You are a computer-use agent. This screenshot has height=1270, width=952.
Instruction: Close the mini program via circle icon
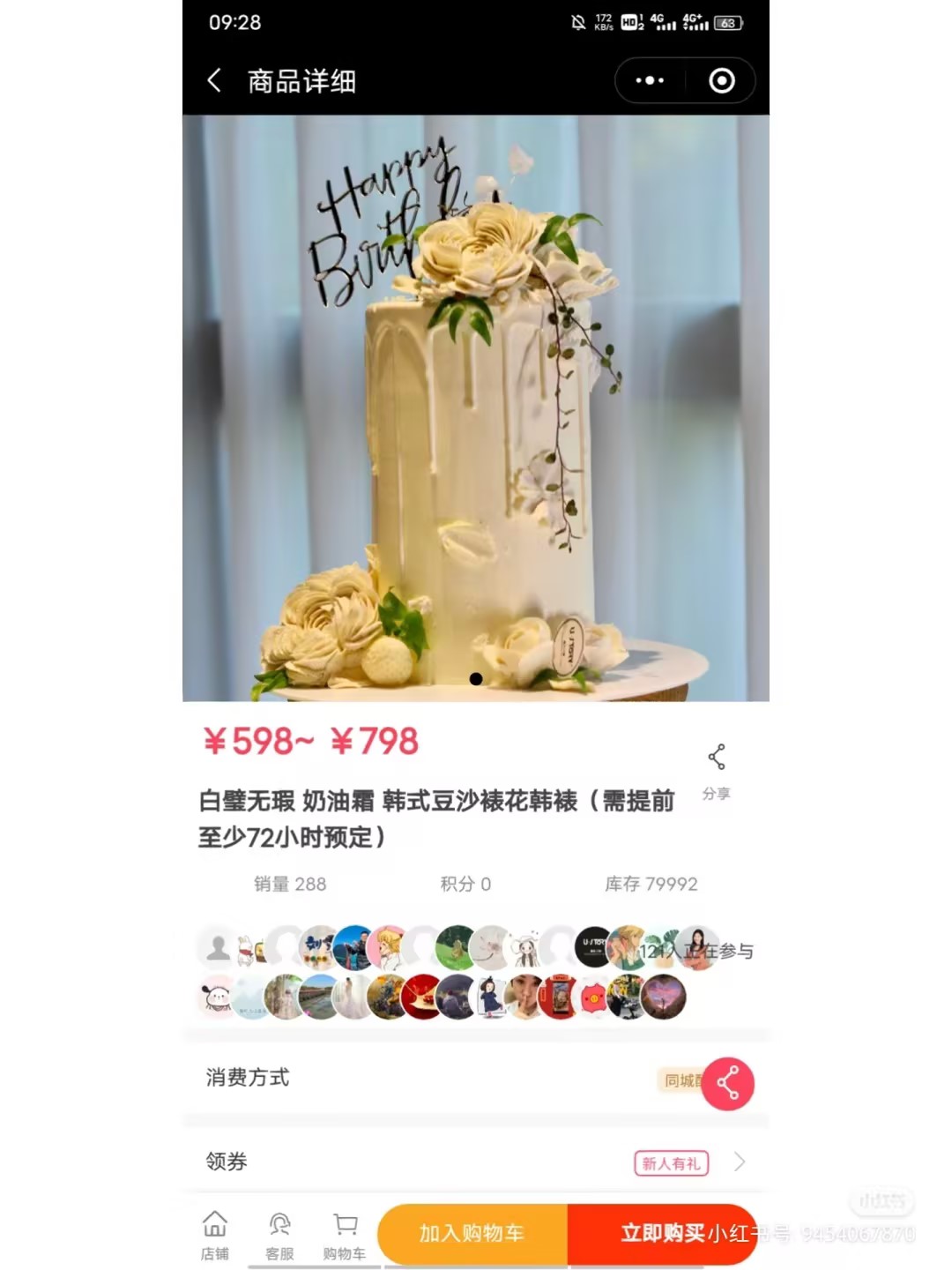721,81
